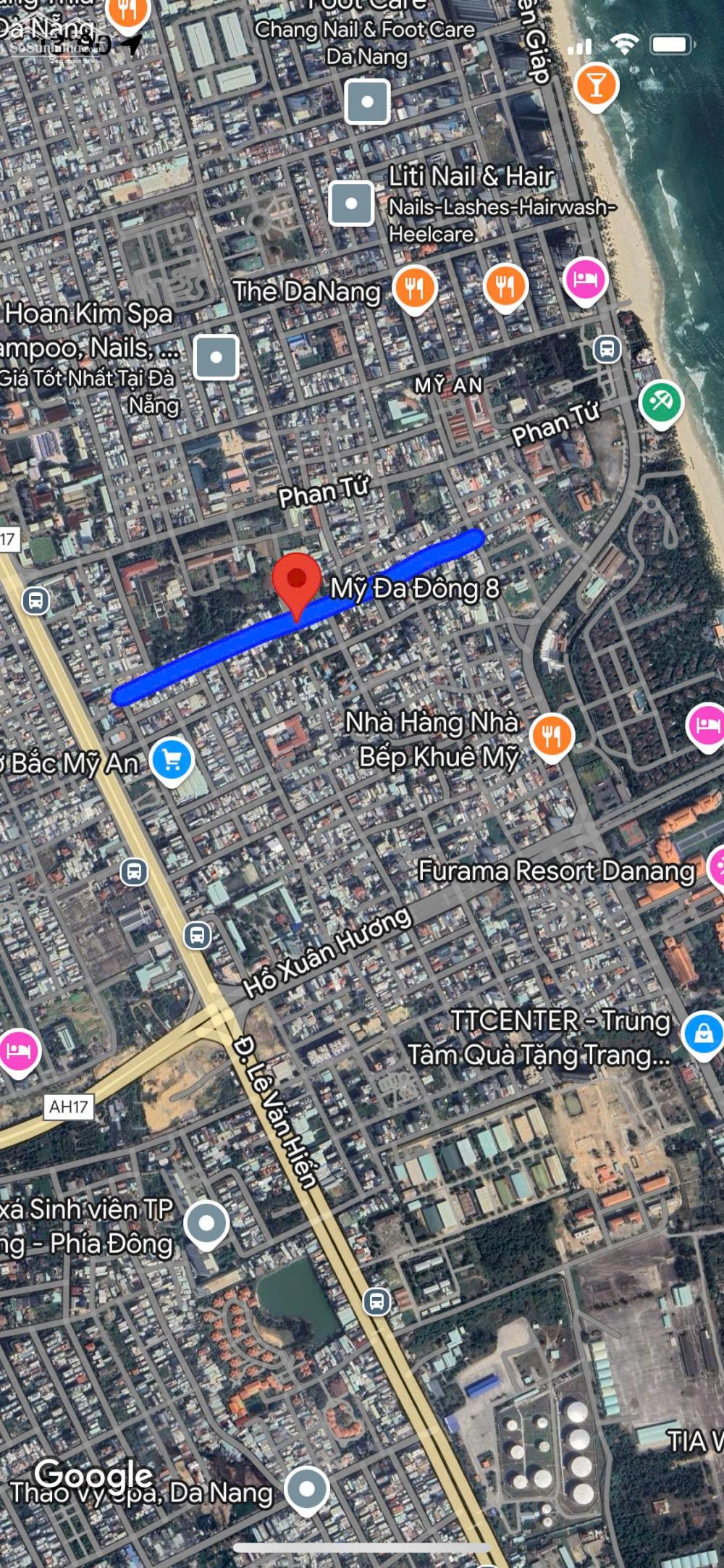Select the Bắc Mỹ An shopping cart marker

click(x=172, y=762)
